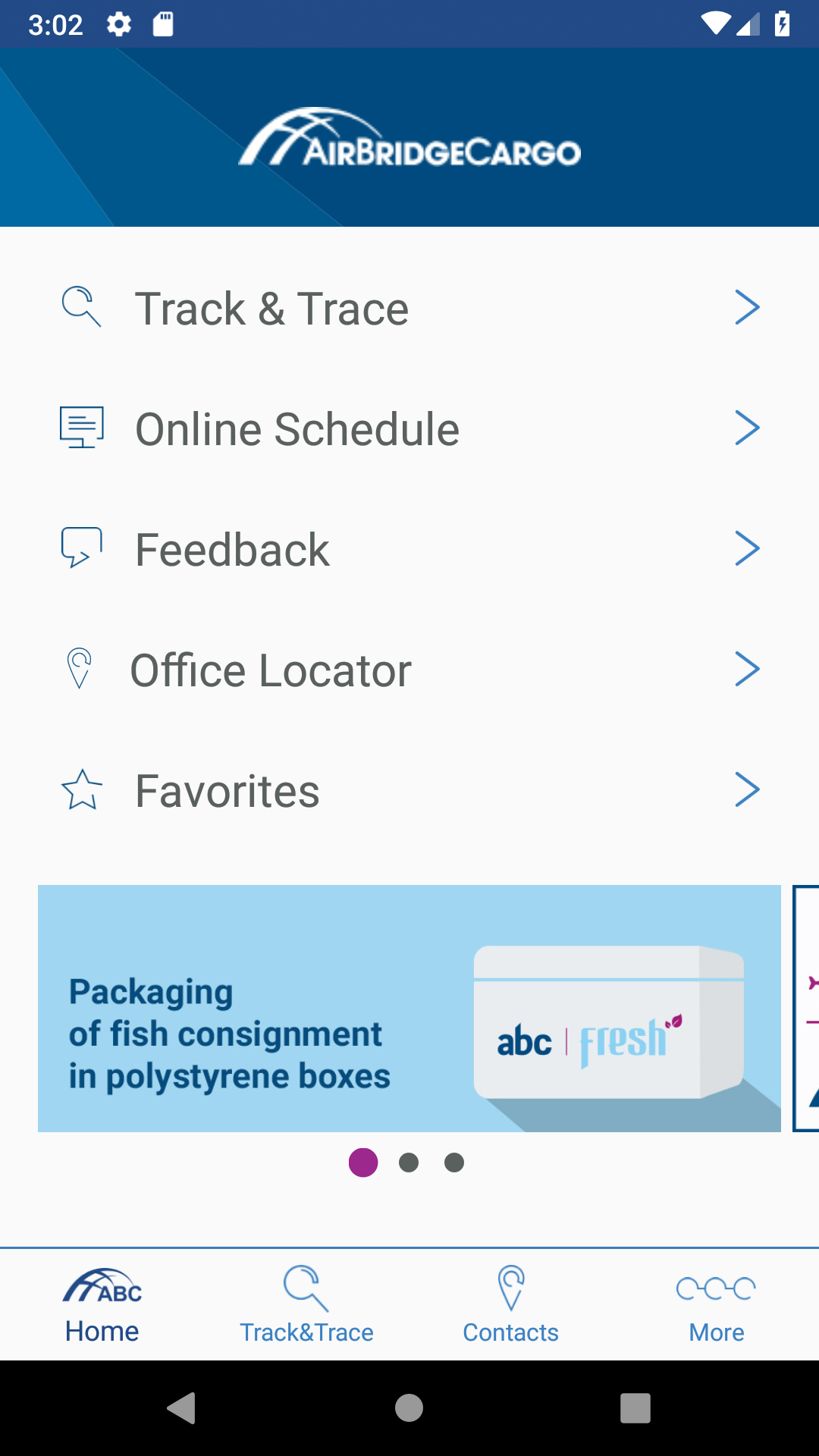
Task: Open the Office Locator row
Action: point(409,670)
